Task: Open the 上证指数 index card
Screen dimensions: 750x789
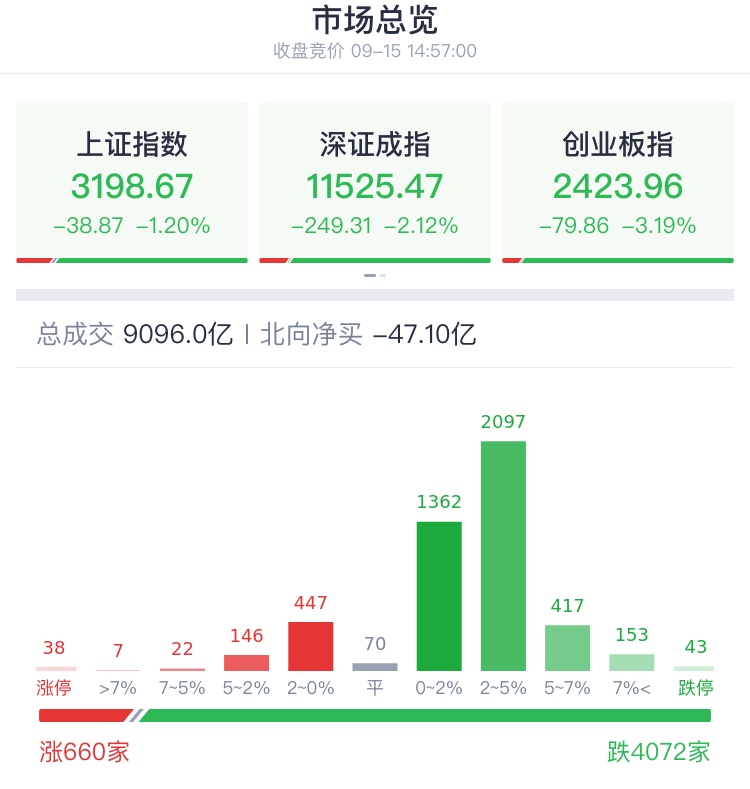Action: (x=132, y=184)
